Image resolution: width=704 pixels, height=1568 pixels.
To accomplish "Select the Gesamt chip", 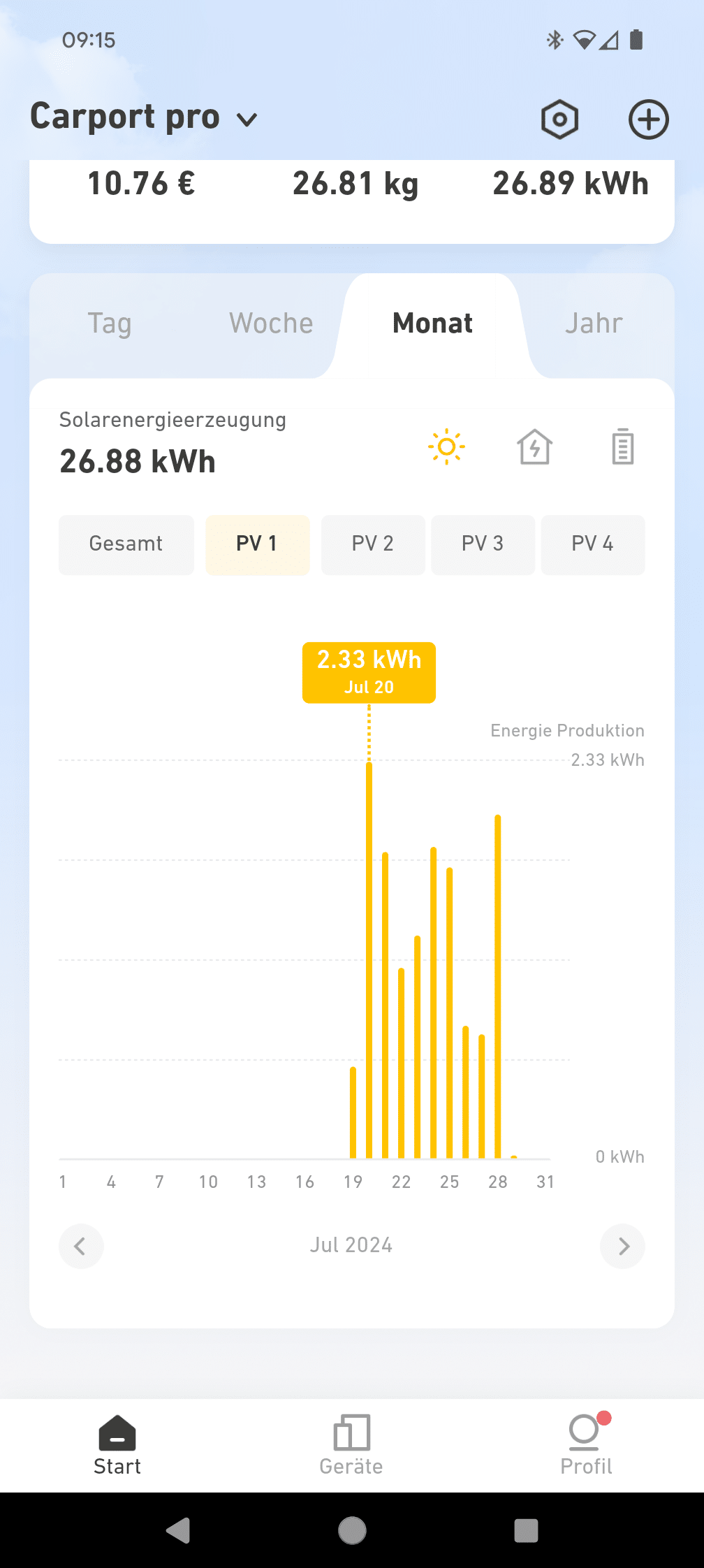I will [x=126, y=544].
